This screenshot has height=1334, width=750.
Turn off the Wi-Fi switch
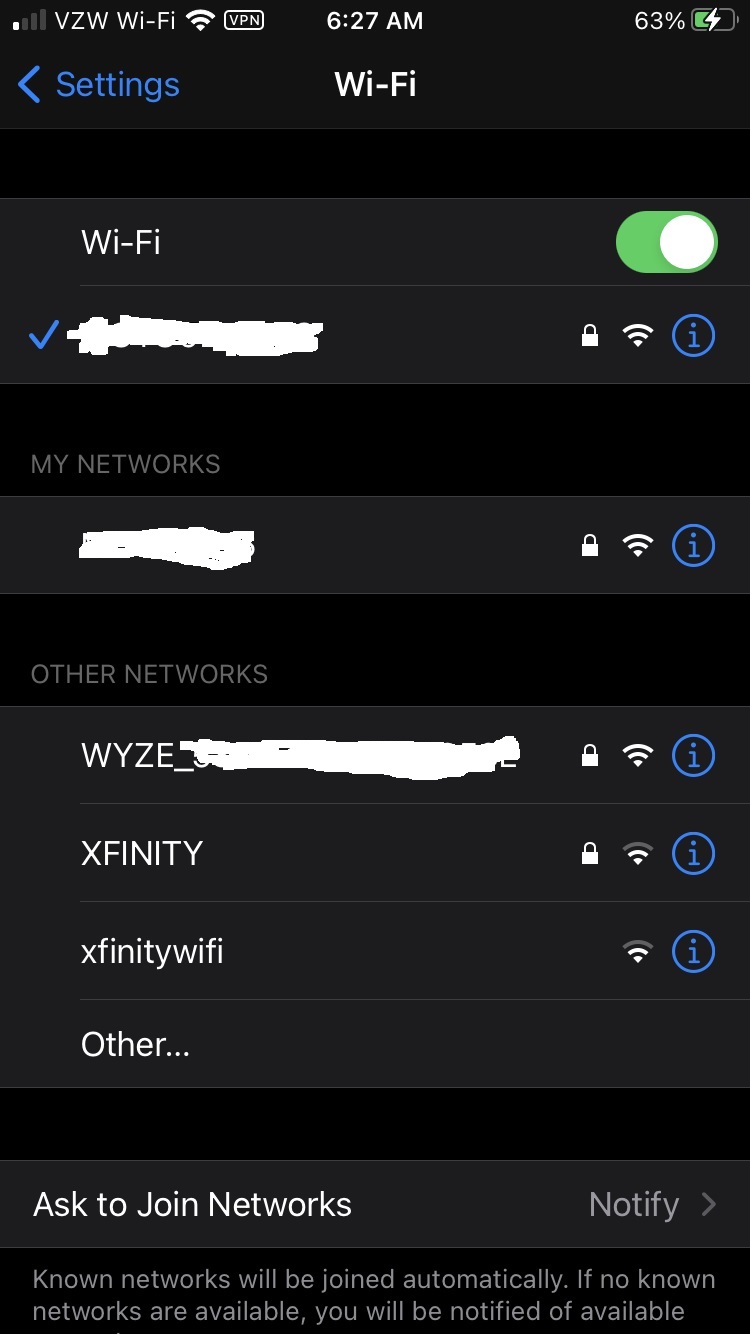pos(666,242)
